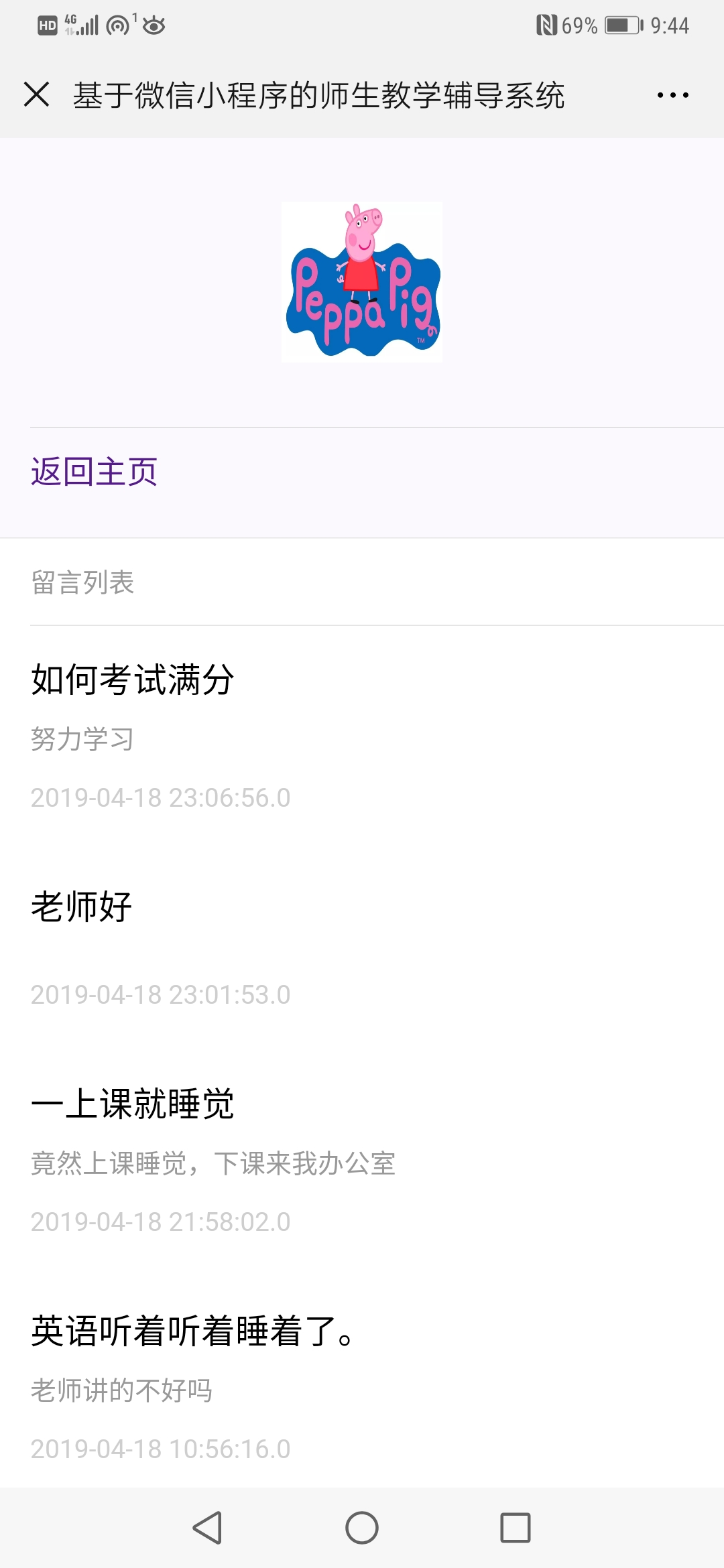Tap the 返回主页 link
The height and width of the screenshot is (1568, 724).
tap(94, 472)
